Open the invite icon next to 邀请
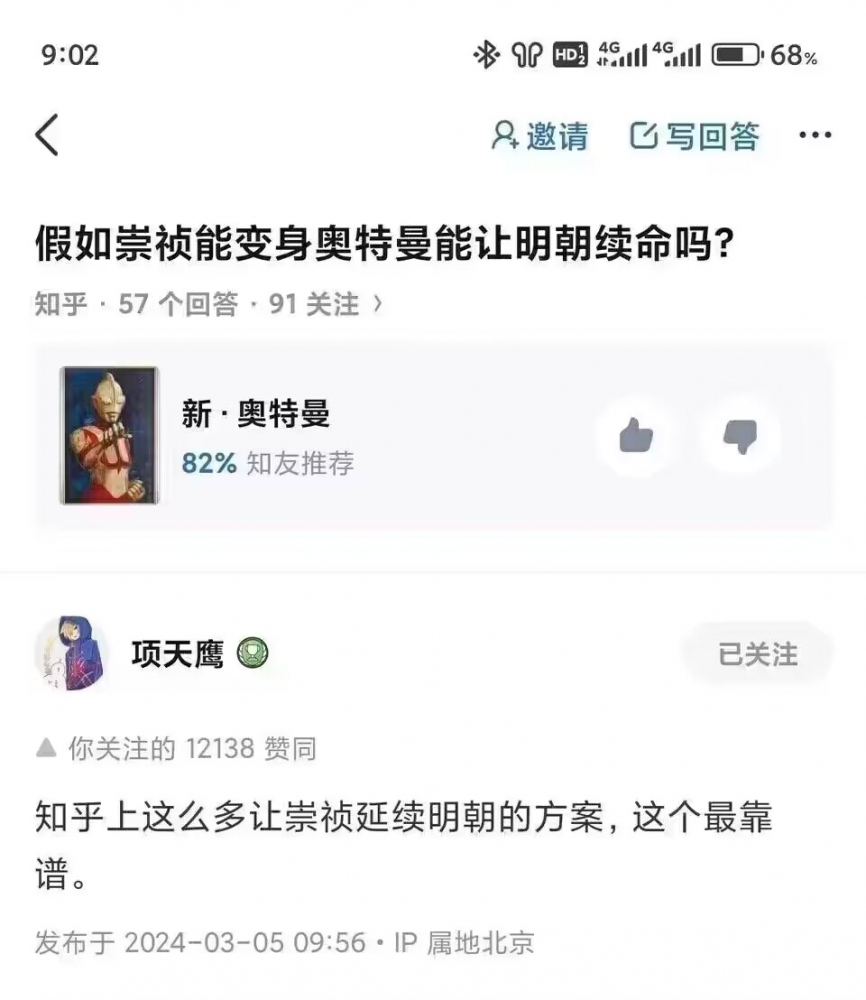This screenshot has height=1000, width=866. click(x=503, y=133)
